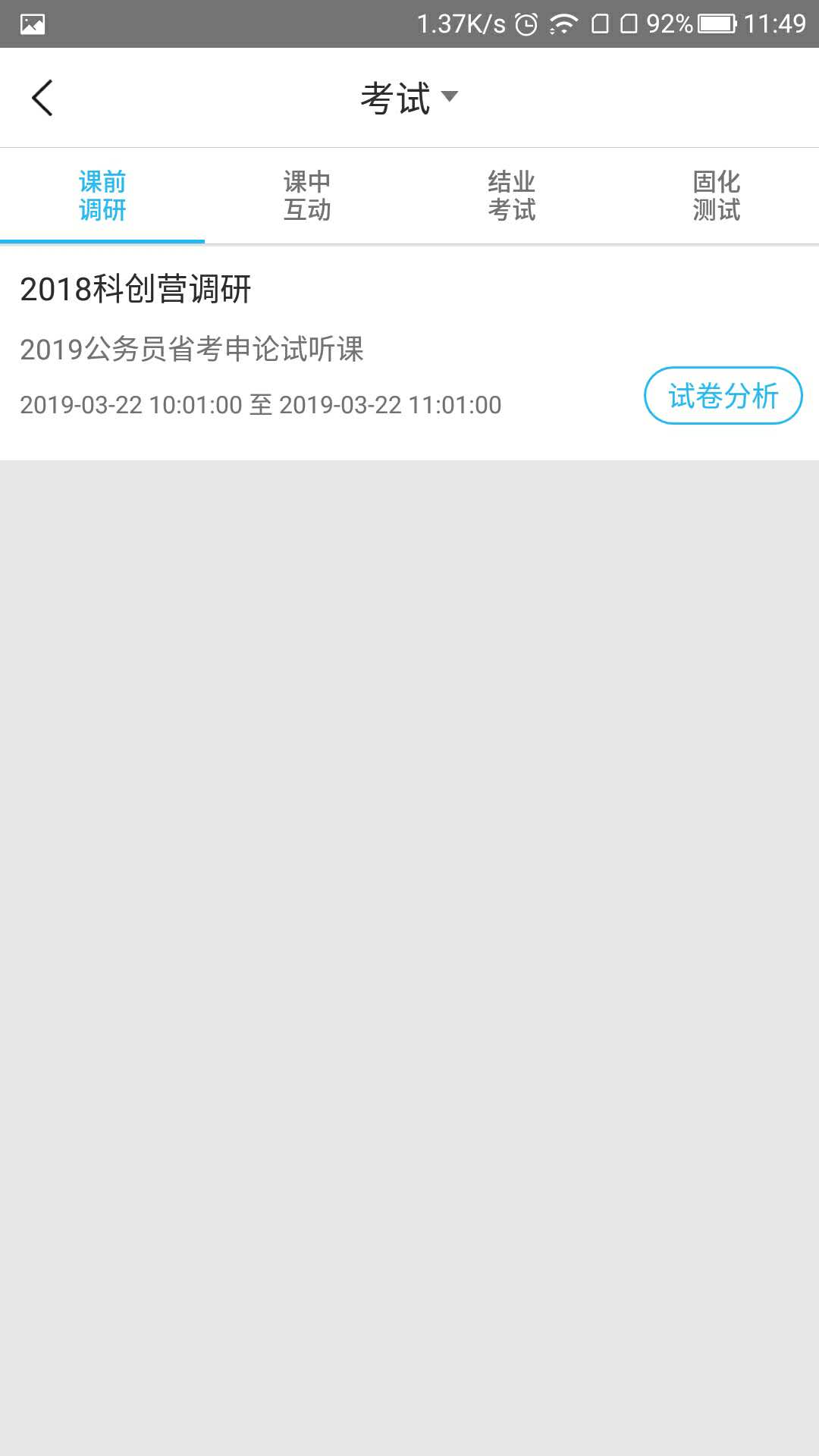819x1456 pixels.
Task: Switch to the 课中互动 tab
Action: (x=307, y=196)
